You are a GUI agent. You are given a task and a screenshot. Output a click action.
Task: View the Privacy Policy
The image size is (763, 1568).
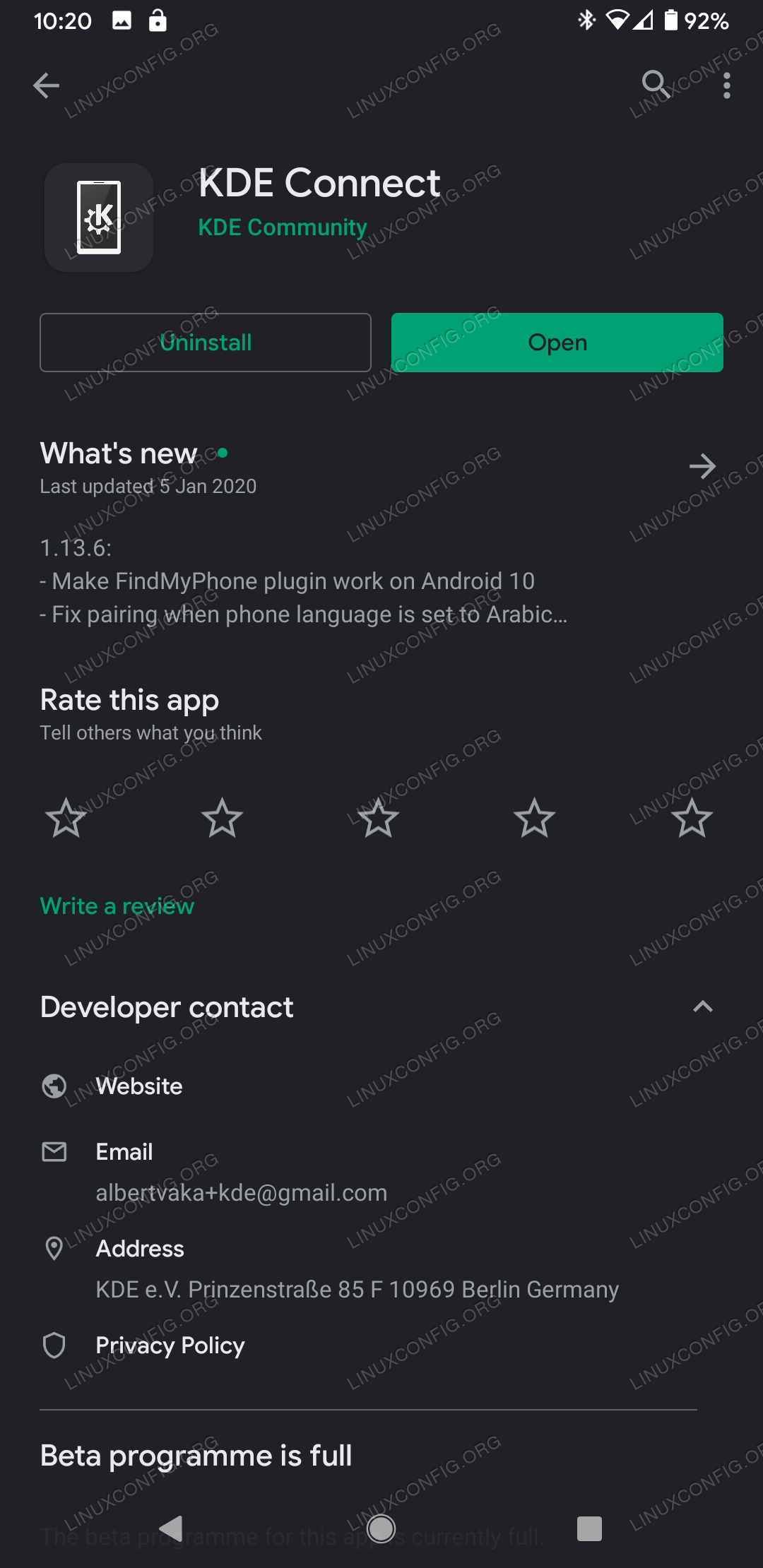tap(170, 1346)
